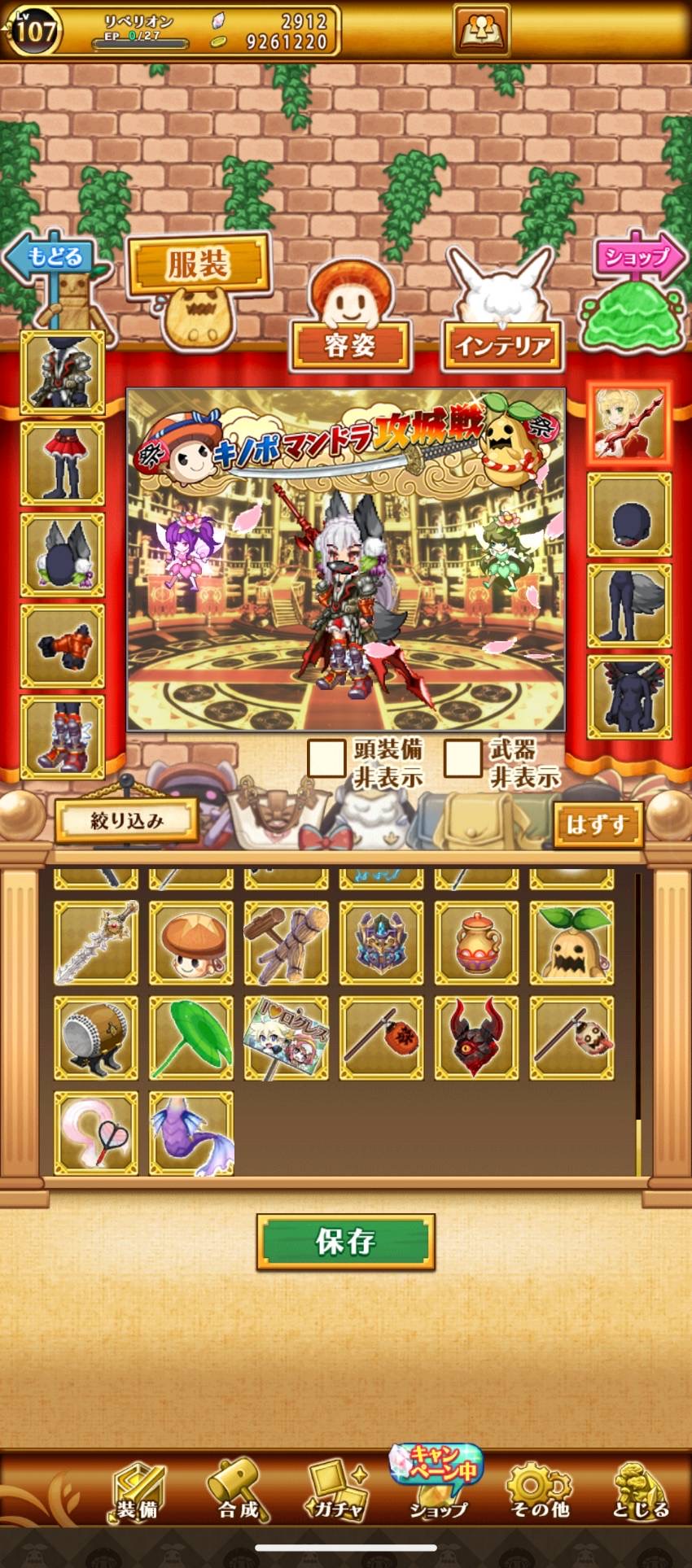The image size is (692, 1568).
Task: Toggle the 頭装備 非表示 checkbox
Action: coord(327,758)
